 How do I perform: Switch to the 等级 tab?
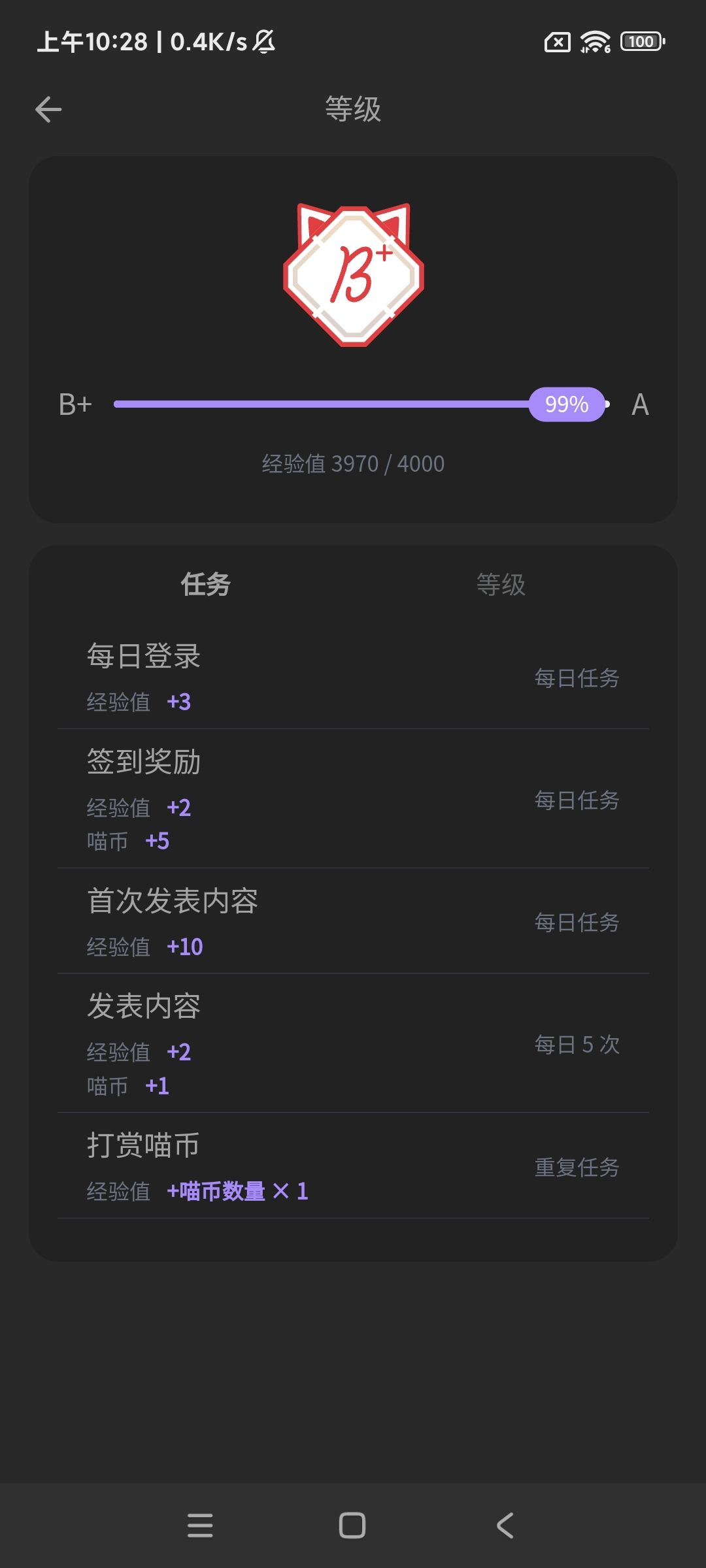[x=501, y=585]
